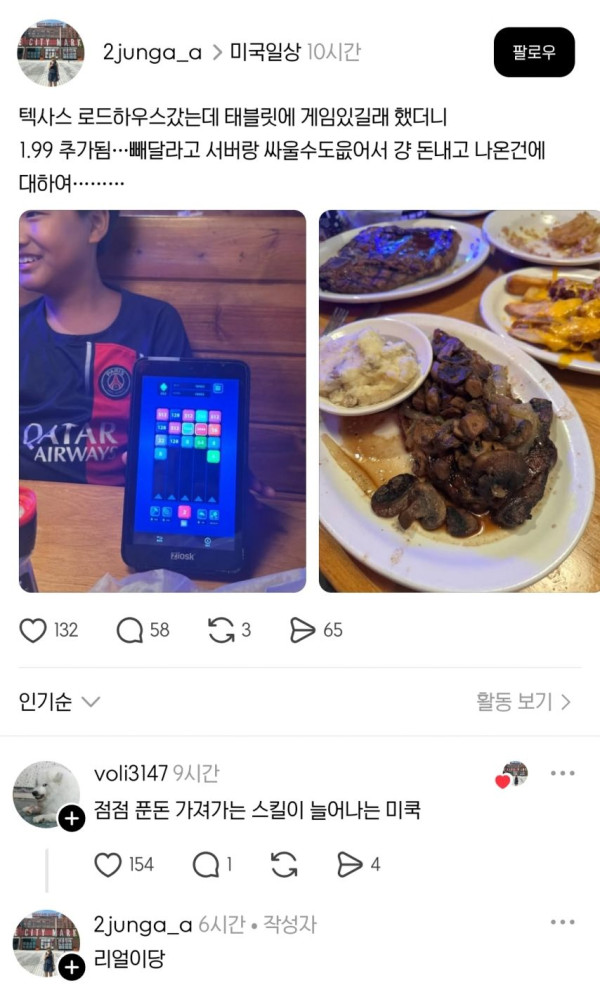Repost the main post
This screenshot has width=600, height=997.
tap(221, 630)
